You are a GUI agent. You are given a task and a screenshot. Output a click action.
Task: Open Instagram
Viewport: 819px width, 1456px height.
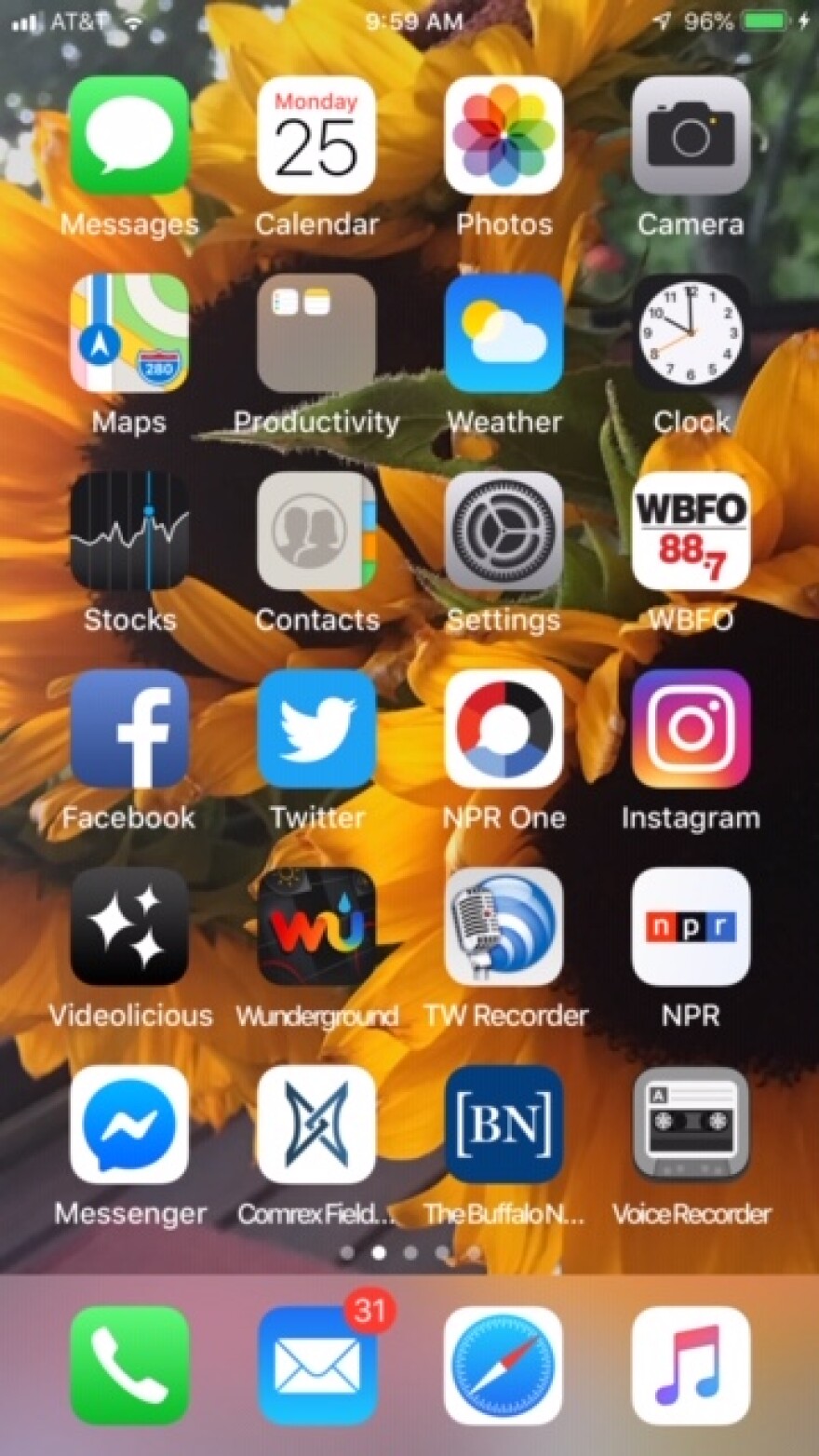pyautogui.click(x=691, y=729)
